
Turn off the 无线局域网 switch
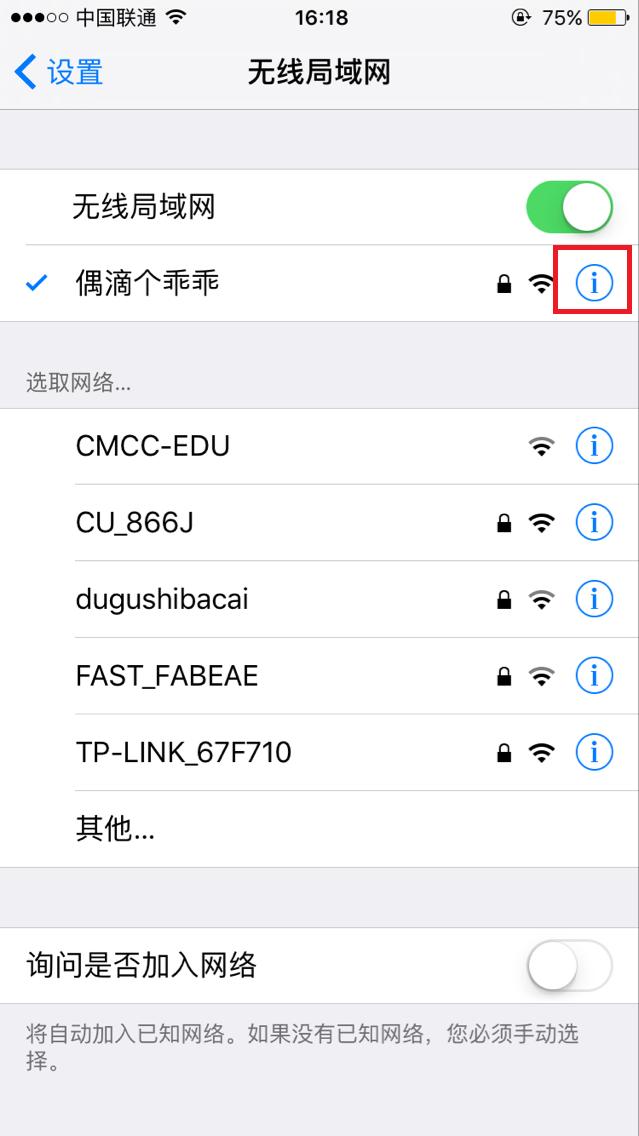click(x=568, y=207)
